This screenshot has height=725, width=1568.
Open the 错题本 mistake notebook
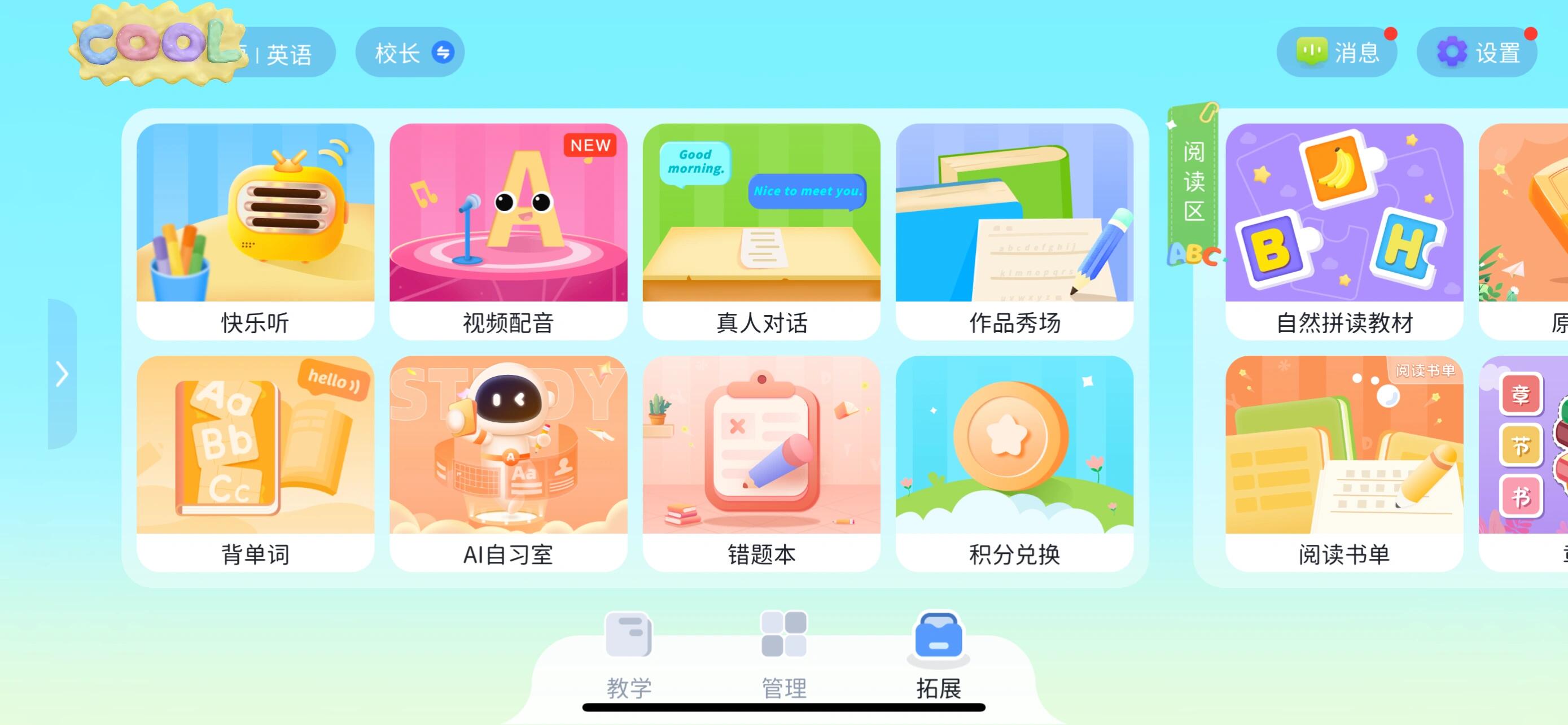pyautogui.click(x=761, y=462)
